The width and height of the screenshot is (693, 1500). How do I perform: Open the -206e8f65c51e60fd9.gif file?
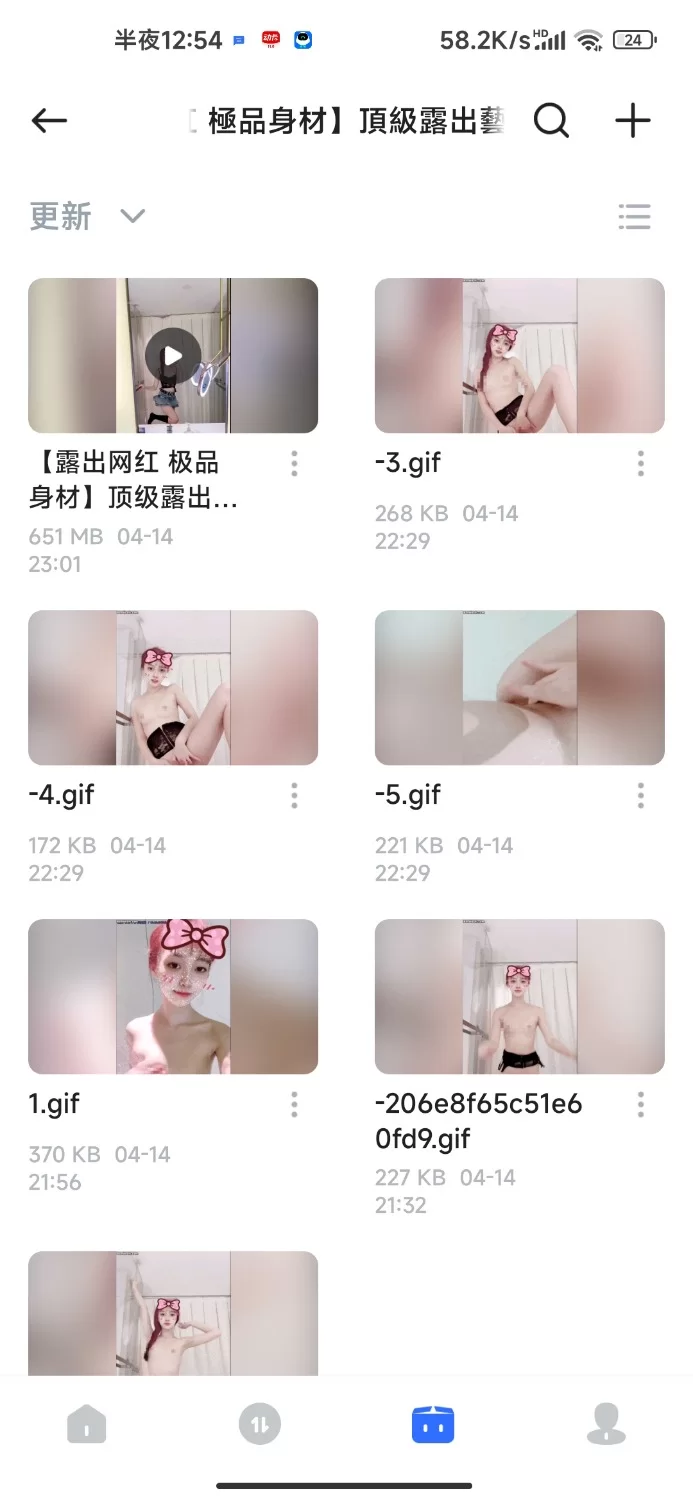520,996
